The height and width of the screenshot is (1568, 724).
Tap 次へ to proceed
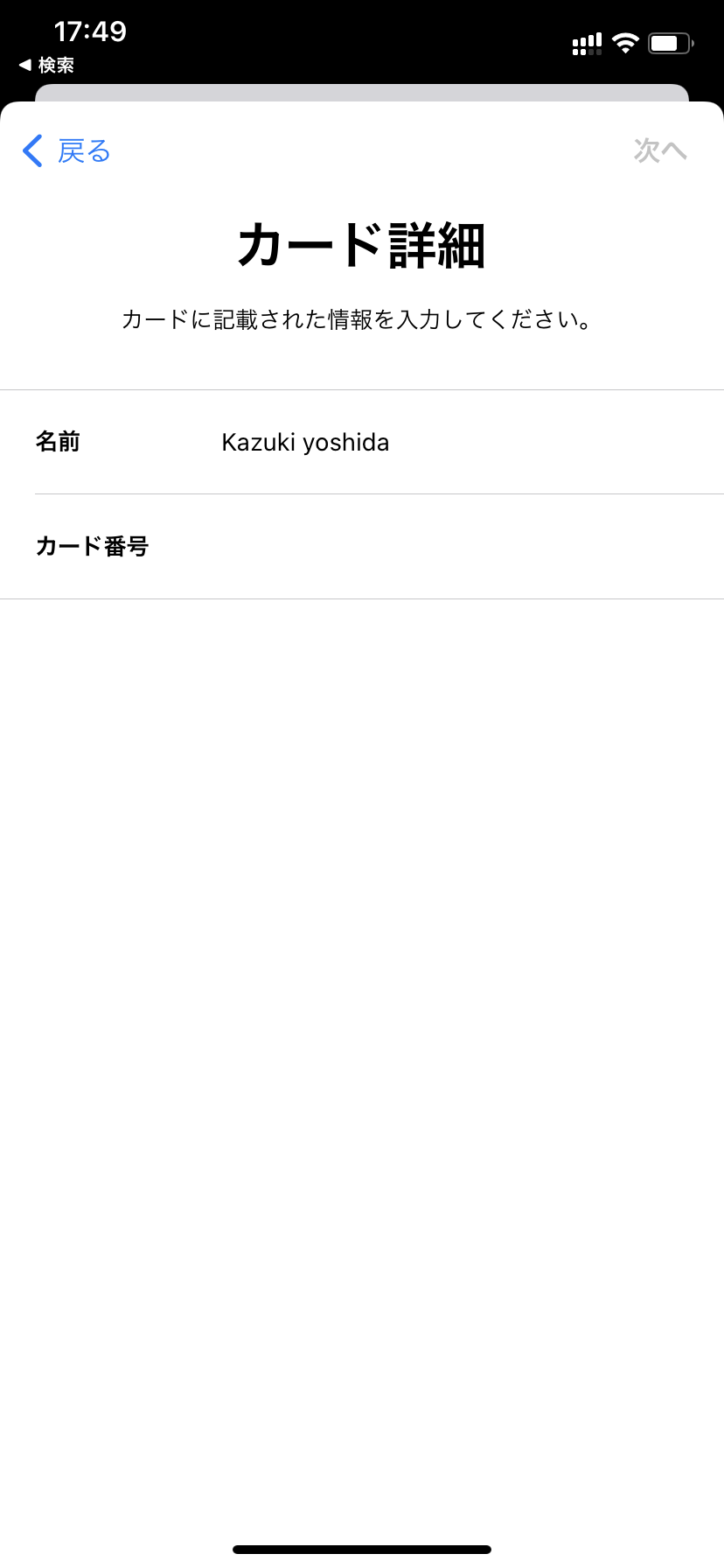660,150
